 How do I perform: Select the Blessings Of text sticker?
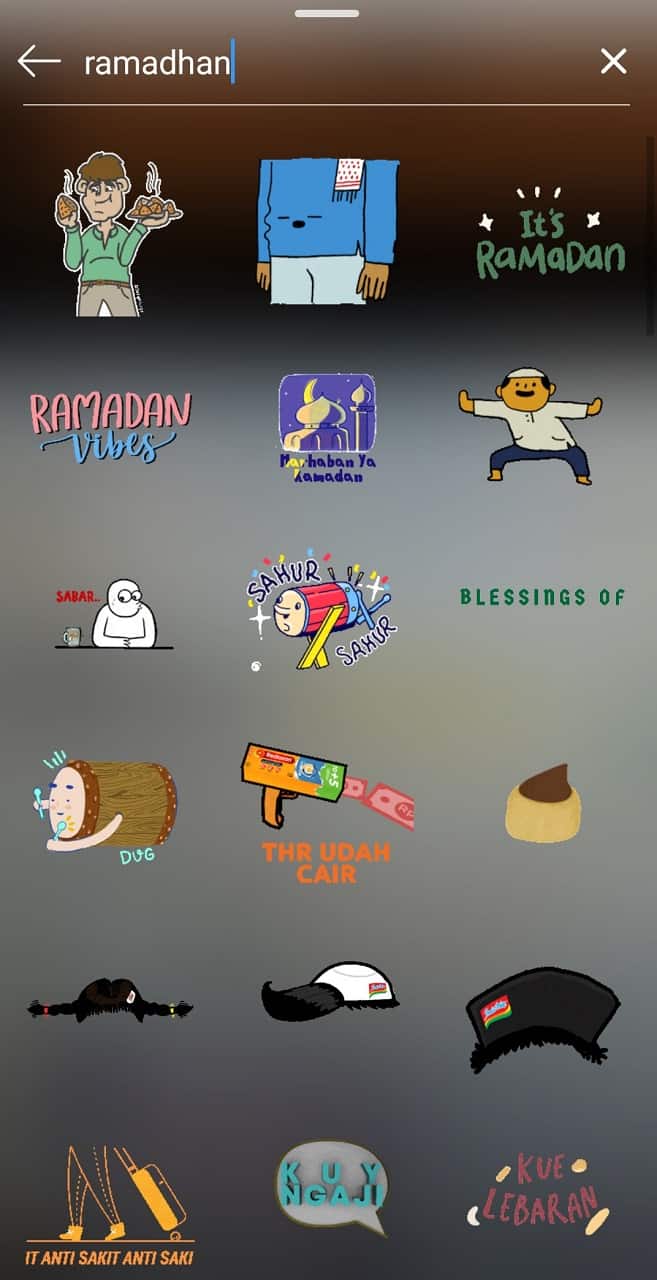(x=542, y=597)
